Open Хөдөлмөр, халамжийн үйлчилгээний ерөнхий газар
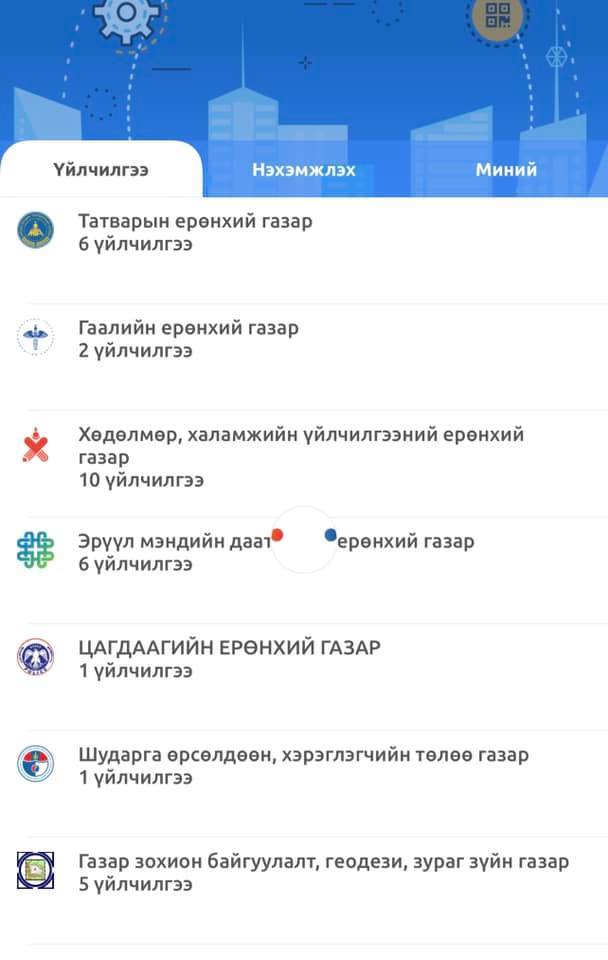608x960 pixels. coord(300,457)
